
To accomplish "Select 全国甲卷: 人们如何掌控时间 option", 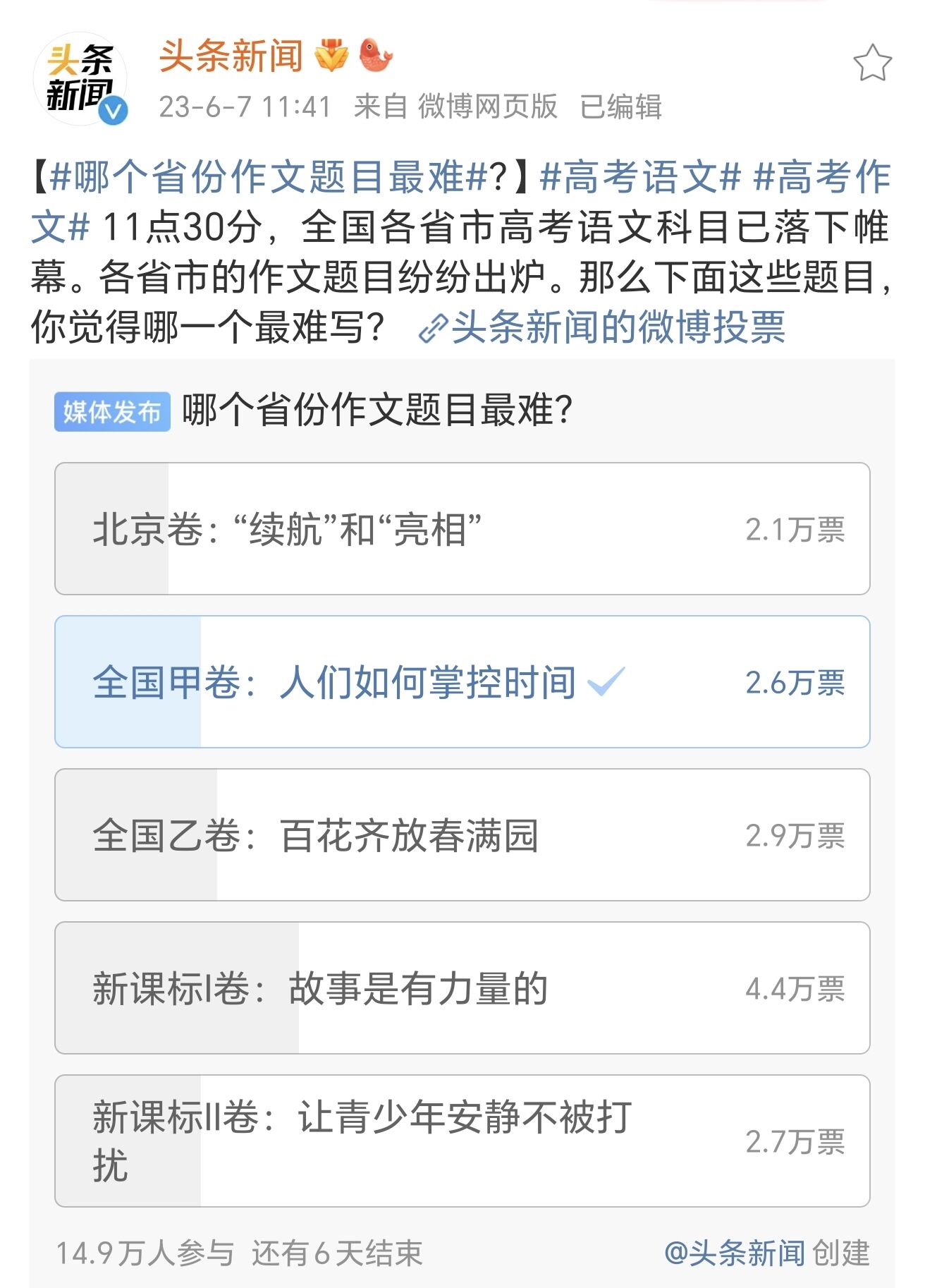I will pyautogui.click(x=462, y=682).
